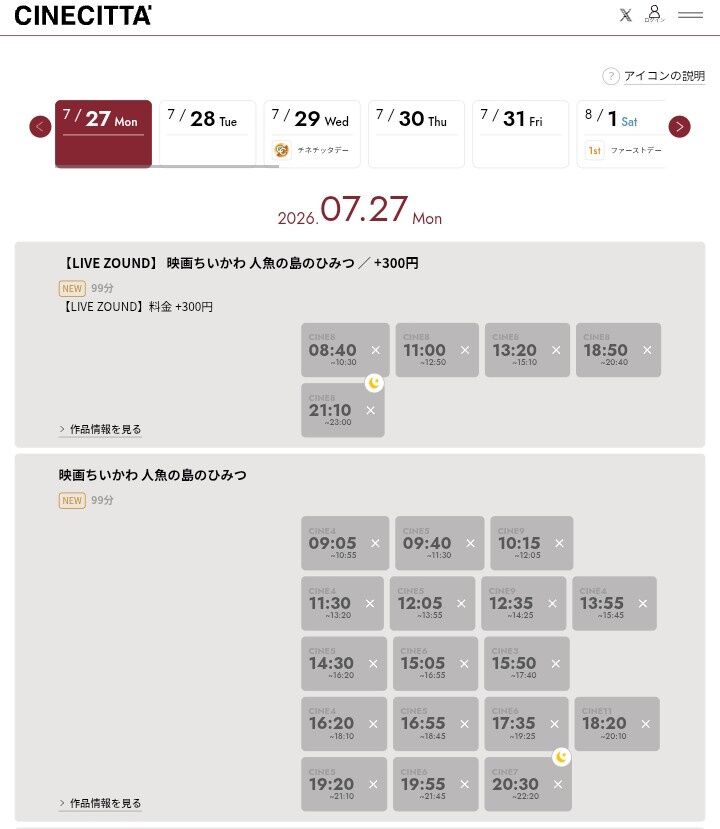Screen dimensions: 720x829
Task: Select the 7/28 Tue date tab
Action: (207, 134)
